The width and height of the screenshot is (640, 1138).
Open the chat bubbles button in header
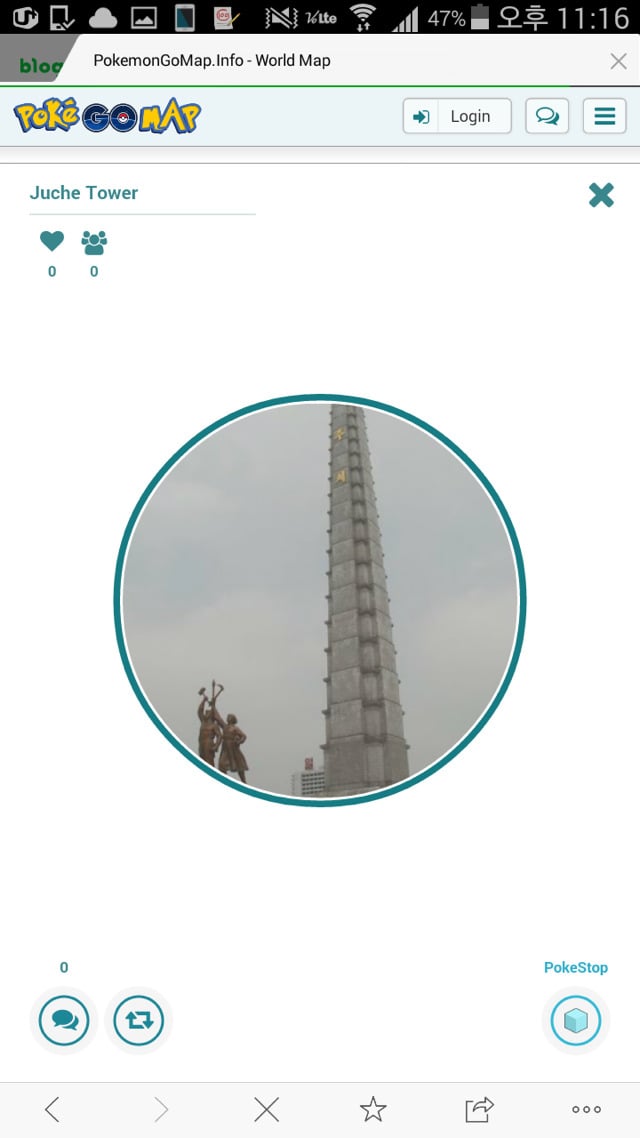[547, 116]
